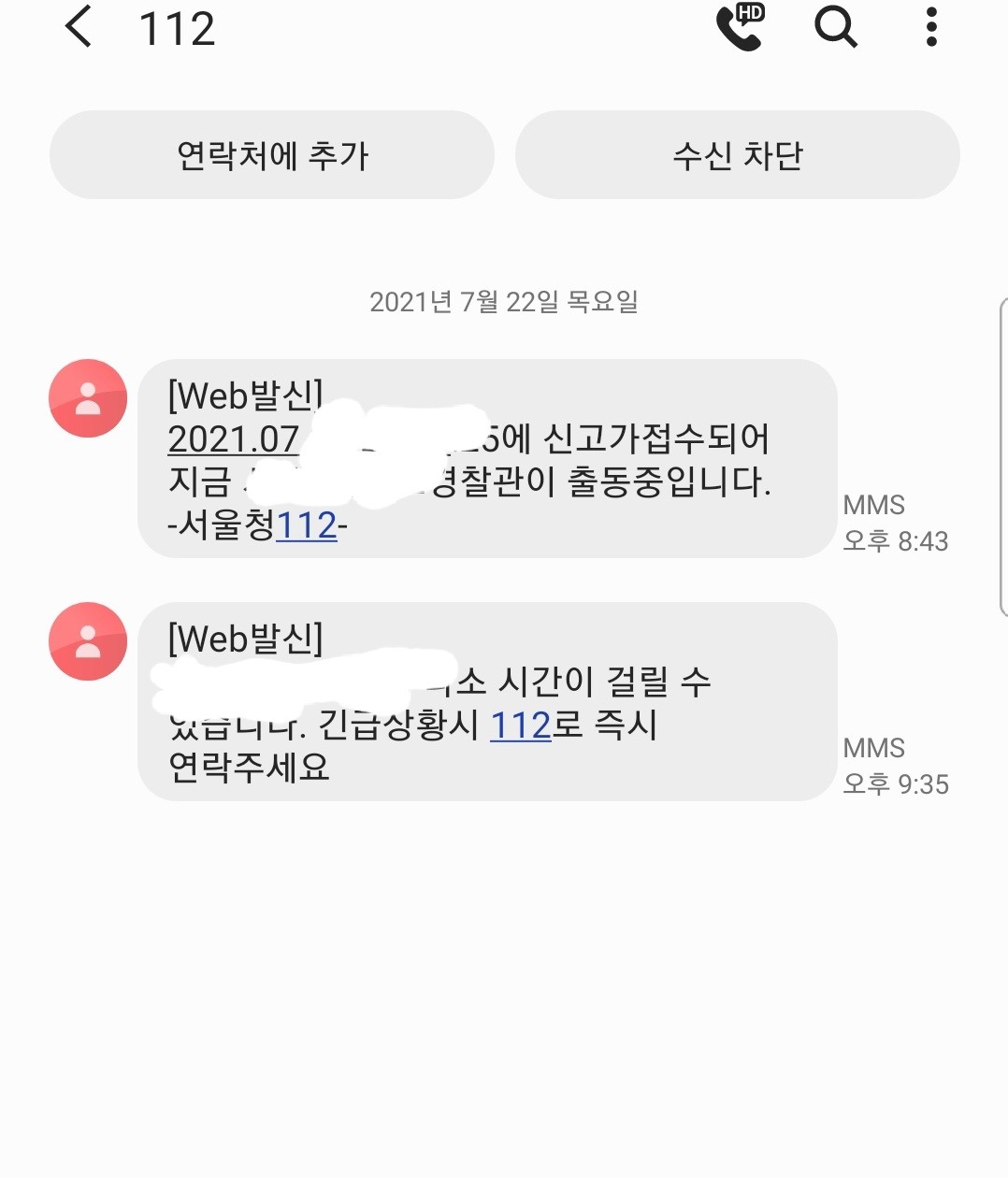Open sender avatar beside the 오후 8:43 message

(x=88, y=398)
